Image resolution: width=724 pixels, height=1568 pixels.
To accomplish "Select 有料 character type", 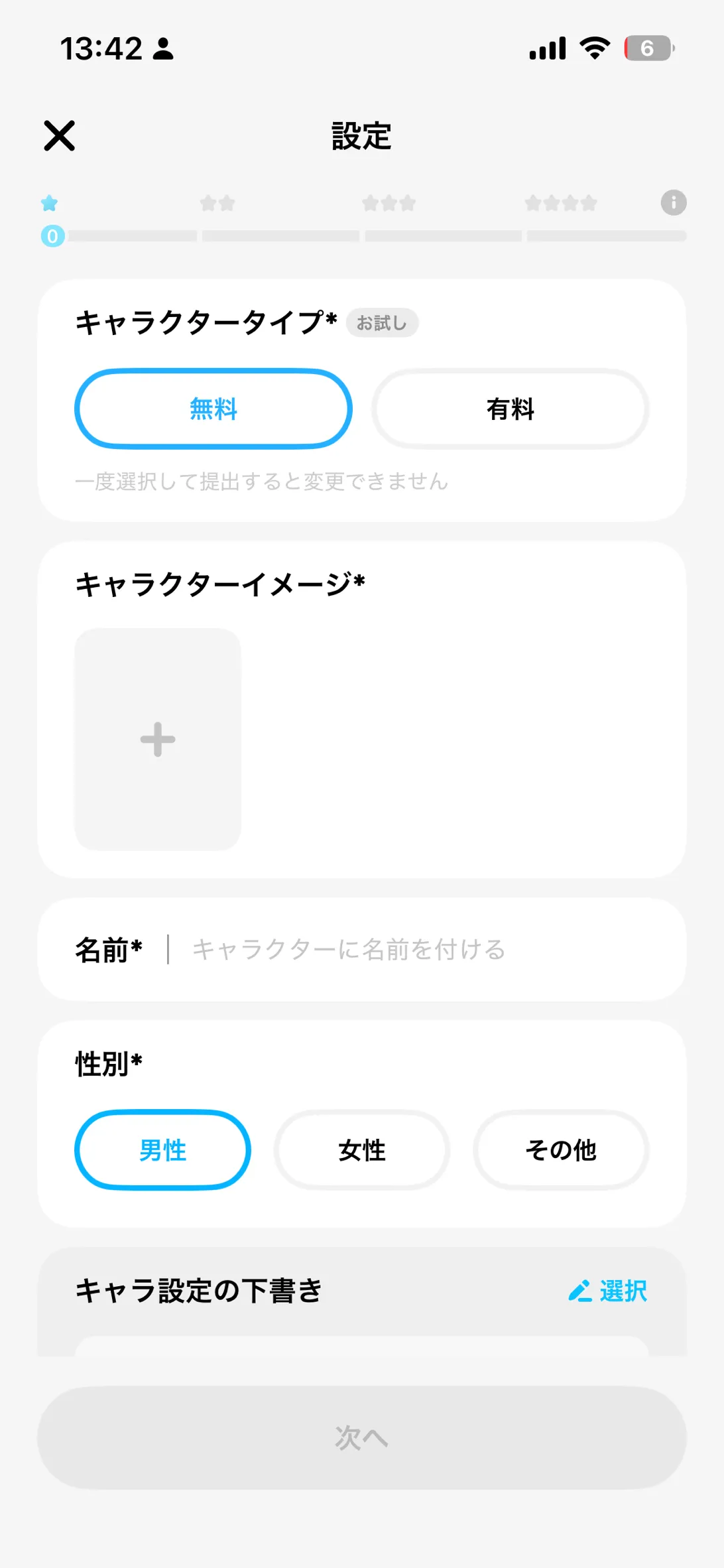I will tap(510, 409).
